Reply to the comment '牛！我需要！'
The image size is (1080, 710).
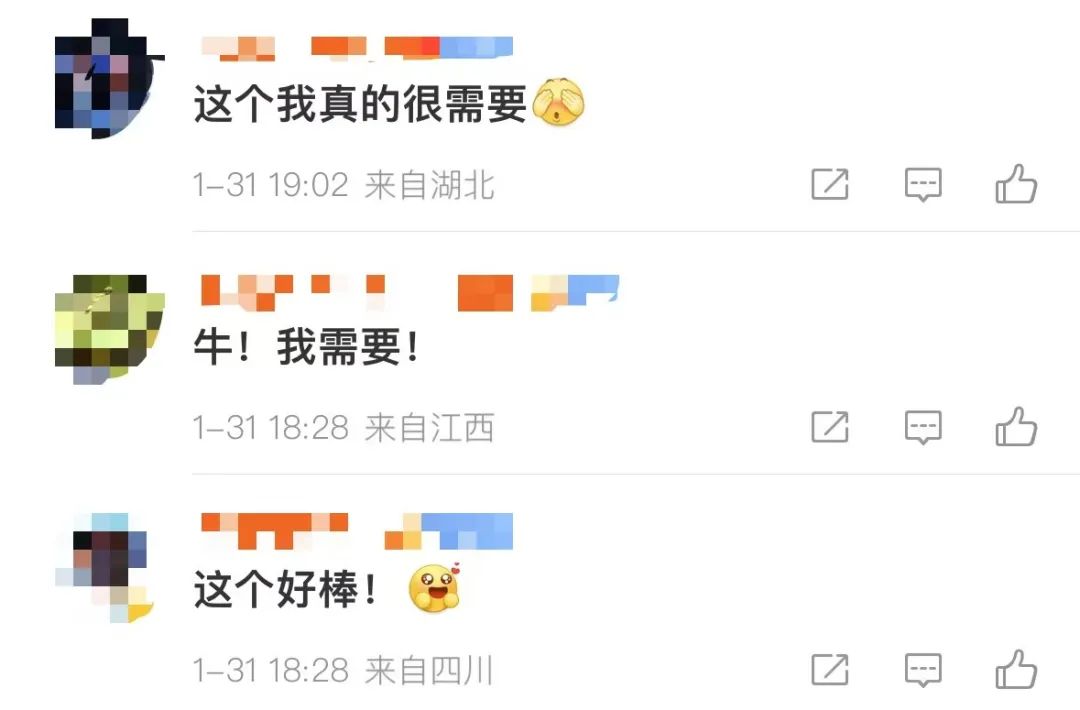[x=923, y=427]
